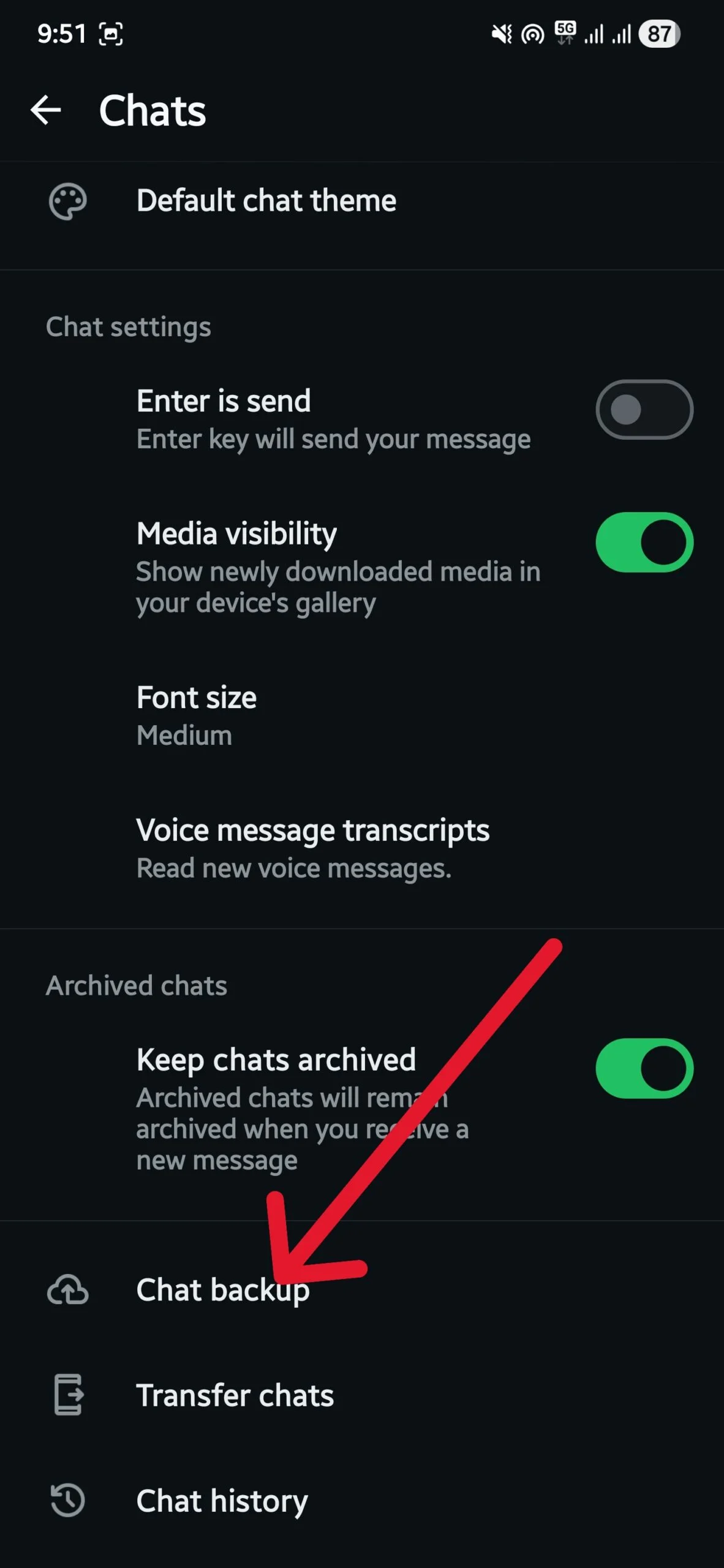Select the Default chat theme palette icon
Viewport: 724px width, 1568px height.
click(x=67, y=200)
